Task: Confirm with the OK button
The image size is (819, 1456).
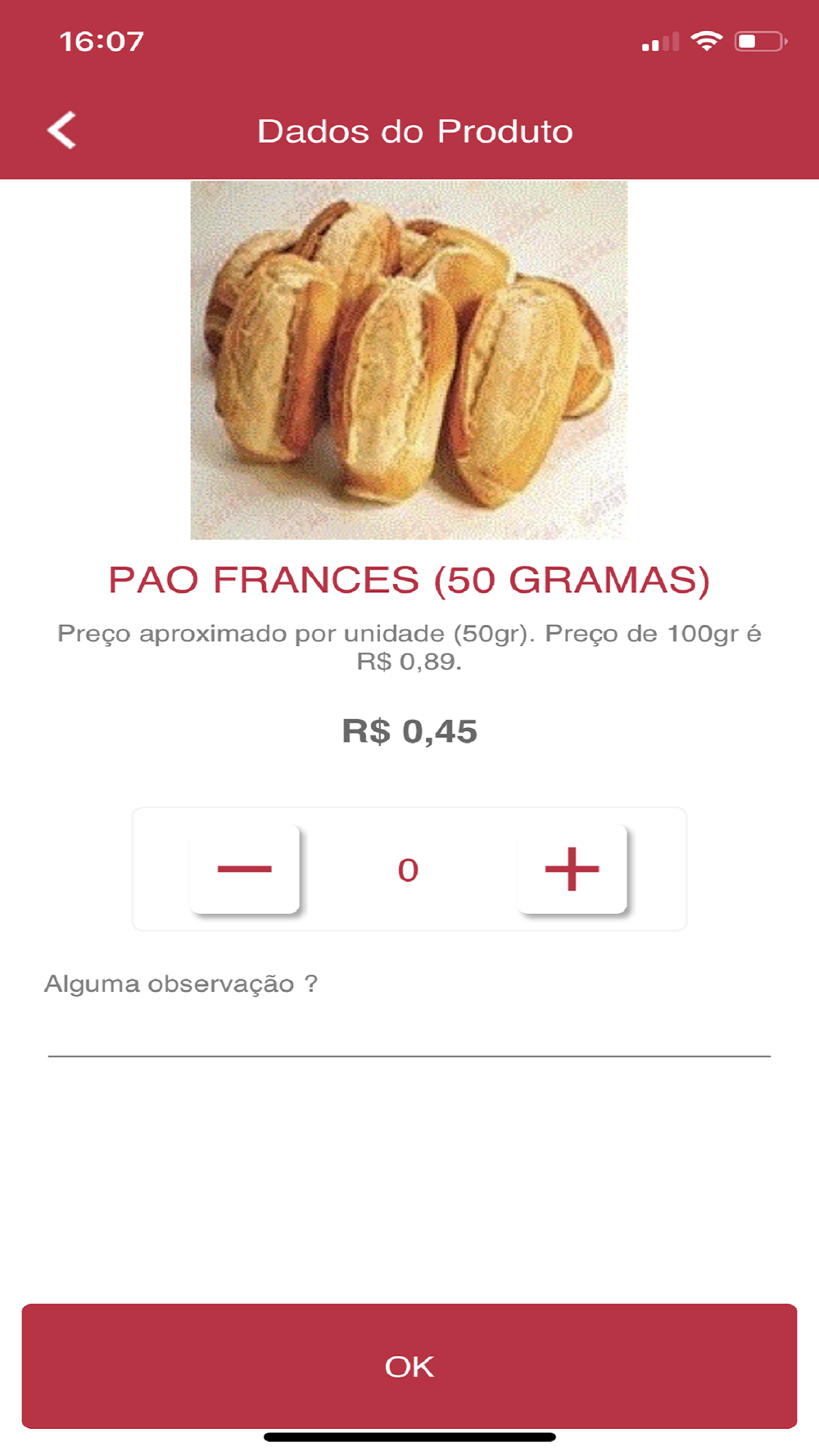Action: click(409, 1366)
